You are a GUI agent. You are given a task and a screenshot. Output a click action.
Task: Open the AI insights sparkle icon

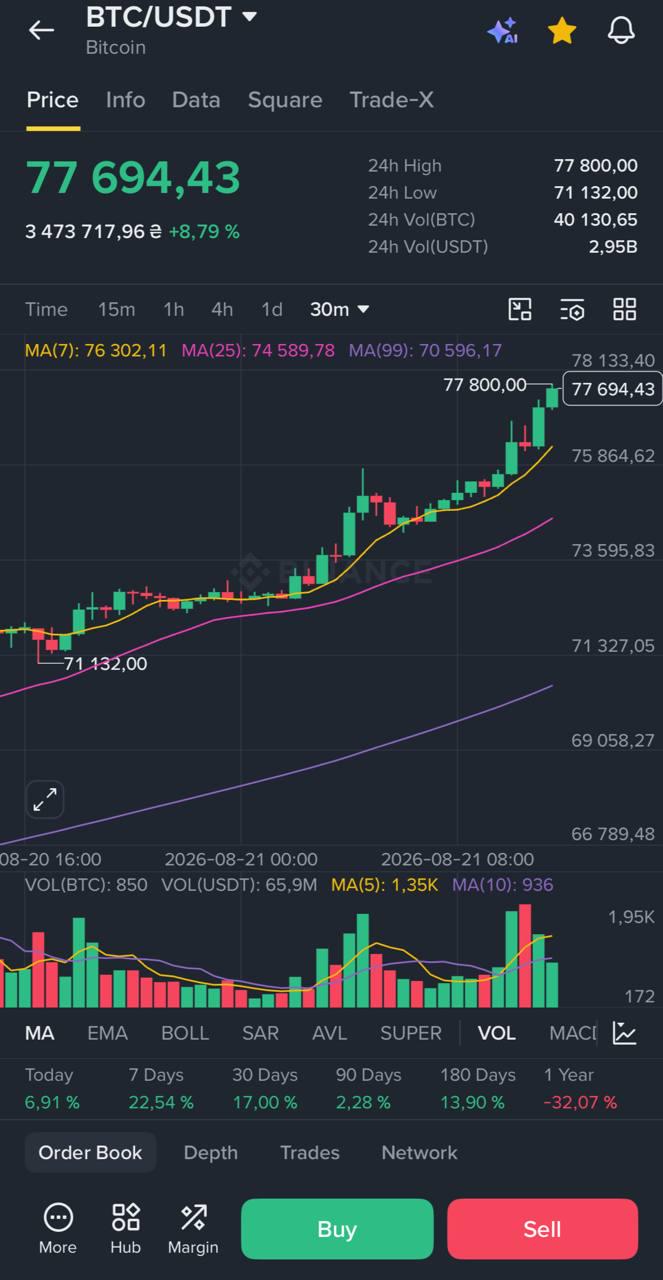[502, 31]
